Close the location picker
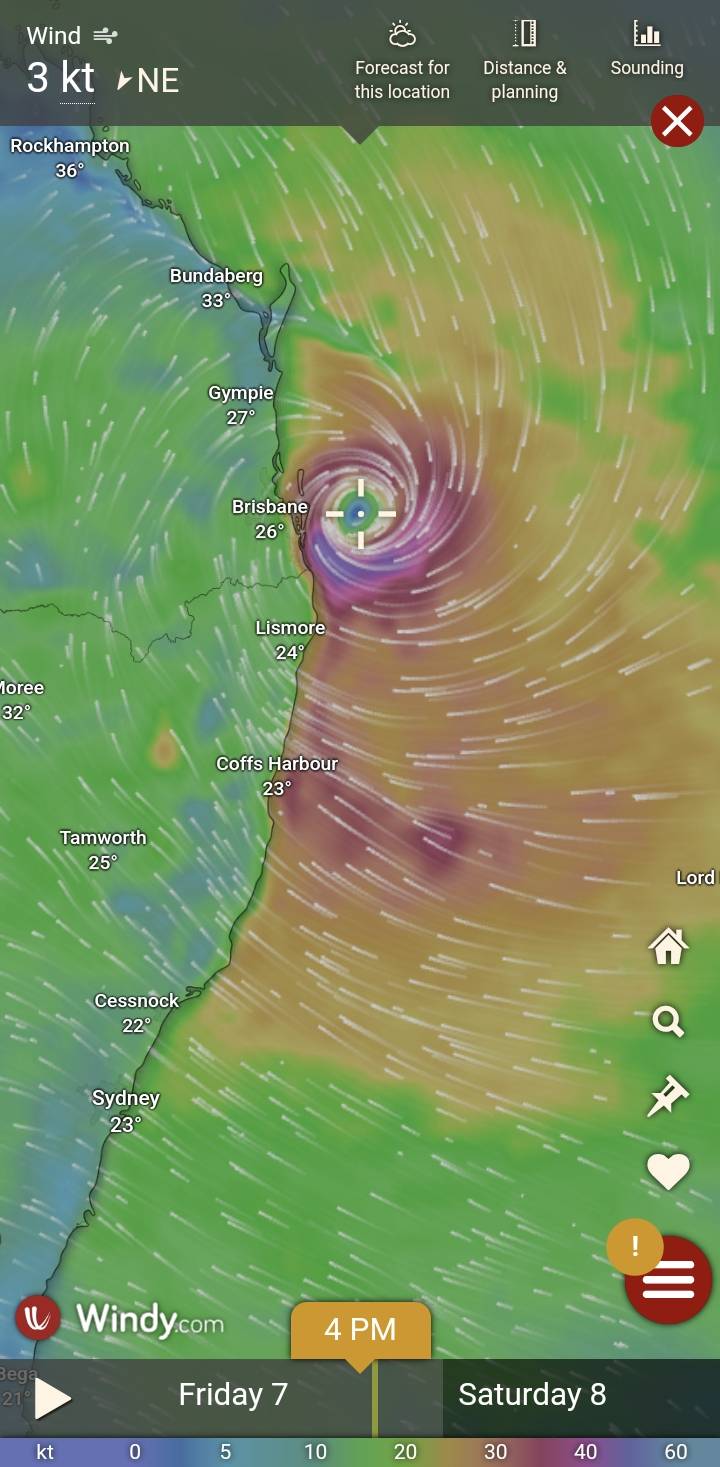Image resolution: width=720 pixels, height=1467 pixels. pyautogui.click(x=677, y=122)
